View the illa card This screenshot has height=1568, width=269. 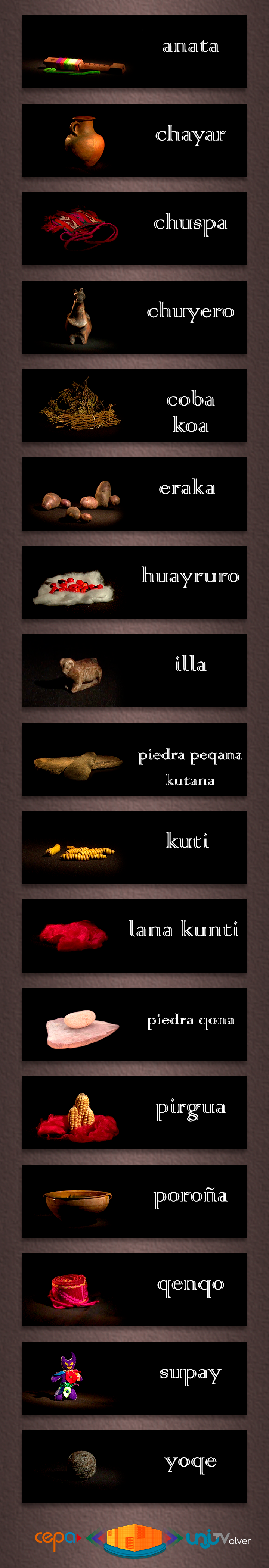[x=134, y=670]
